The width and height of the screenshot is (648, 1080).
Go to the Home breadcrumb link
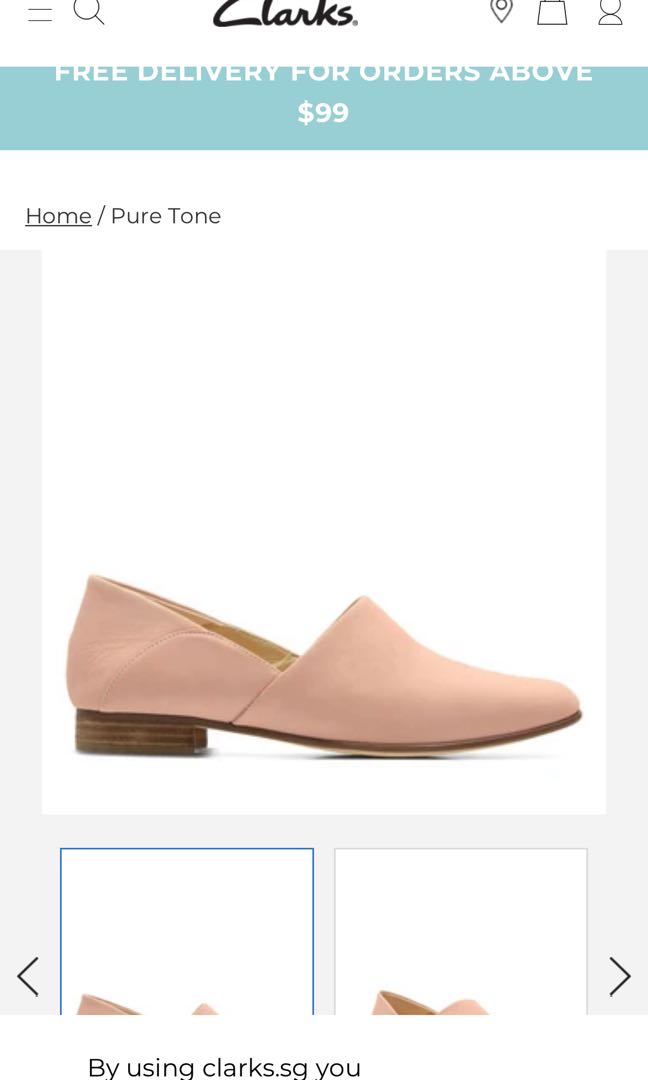58,216
